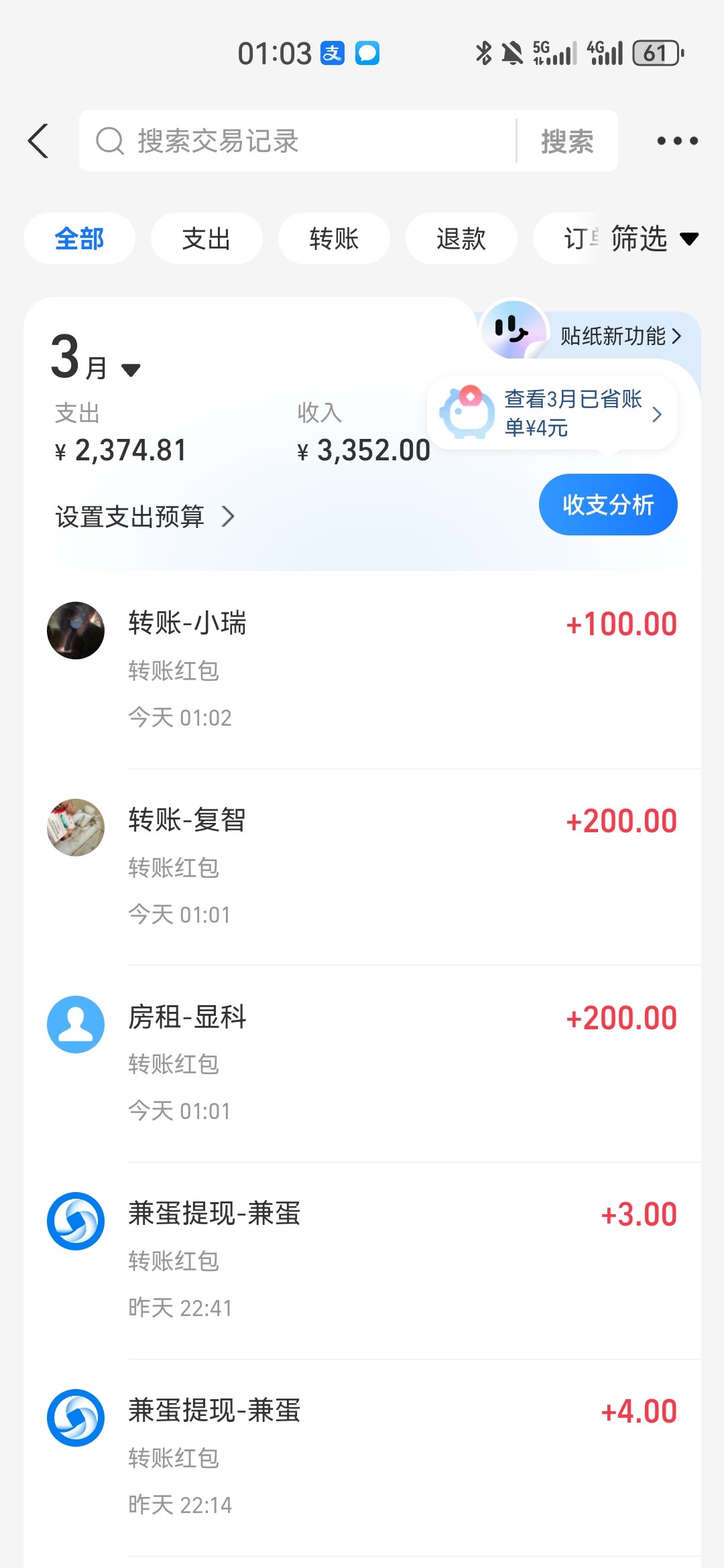This screenshot has height=1568, width=724.
Task: Tap the 搜索 button
Action: click(x=567, y=141)
